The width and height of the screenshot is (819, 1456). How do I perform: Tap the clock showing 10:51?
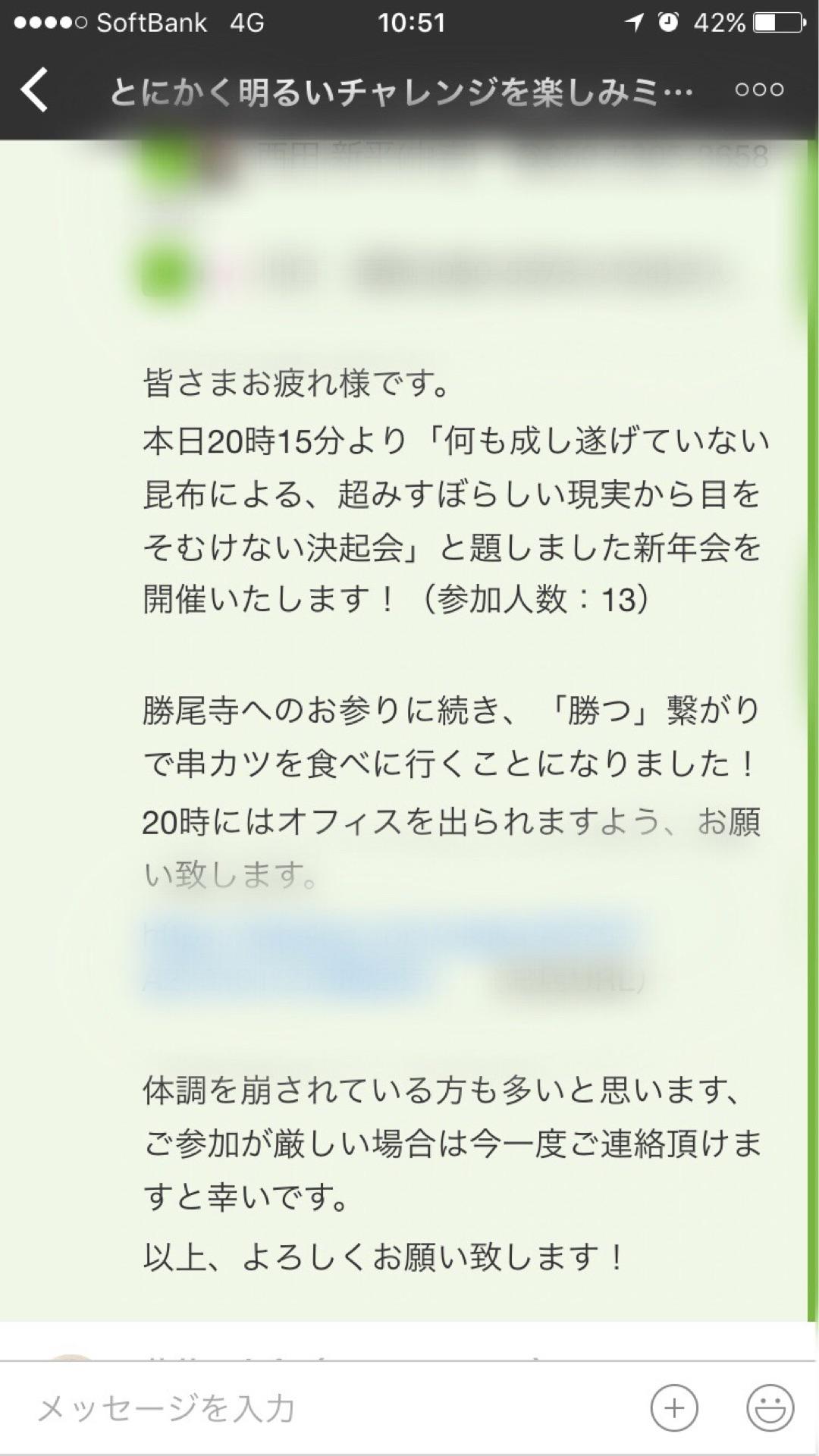click(409, 23)
